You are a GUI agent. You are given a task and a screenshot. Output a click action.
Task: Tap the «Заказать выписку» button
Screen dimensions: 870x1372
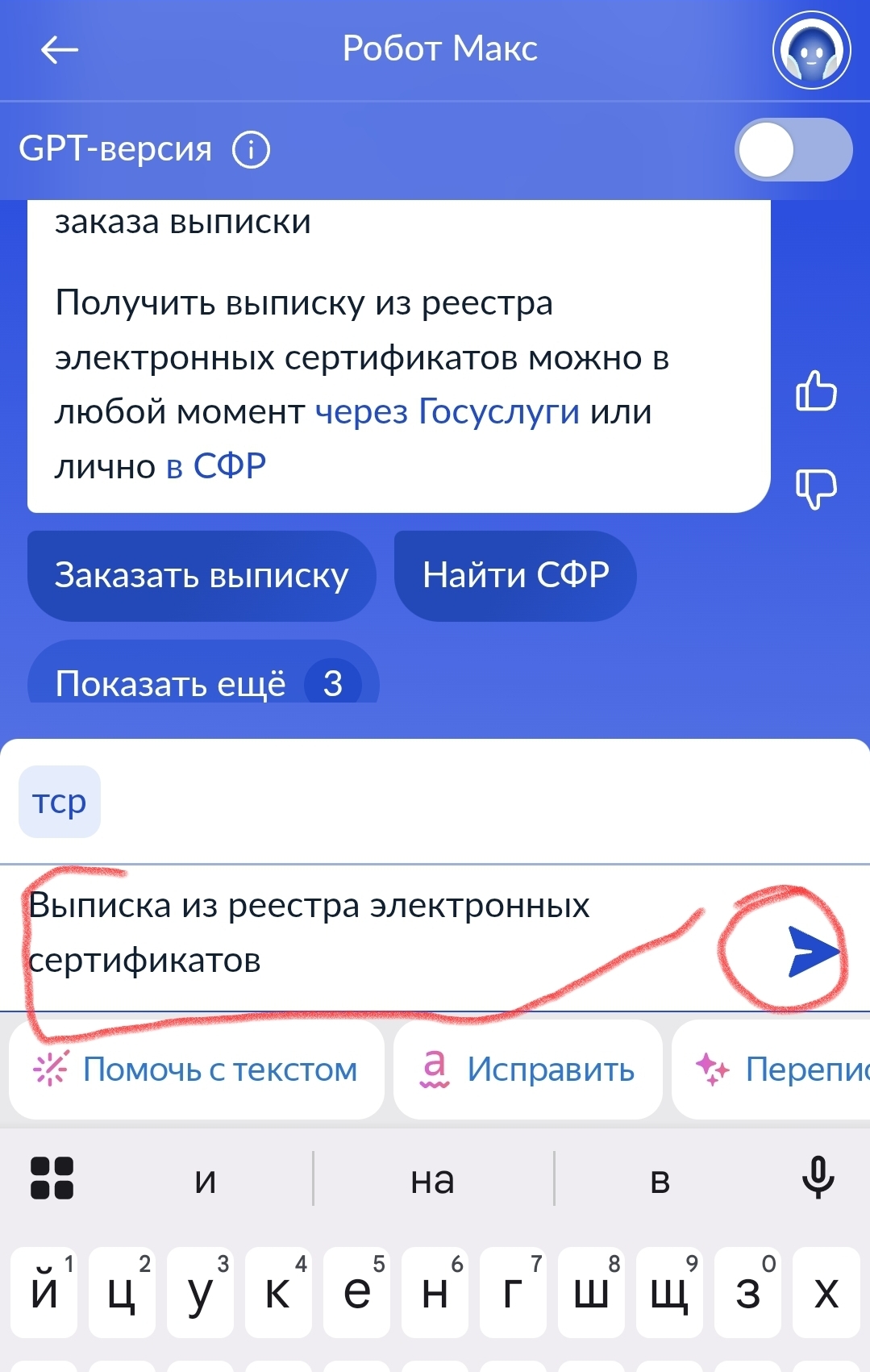[x=202, y=576]
